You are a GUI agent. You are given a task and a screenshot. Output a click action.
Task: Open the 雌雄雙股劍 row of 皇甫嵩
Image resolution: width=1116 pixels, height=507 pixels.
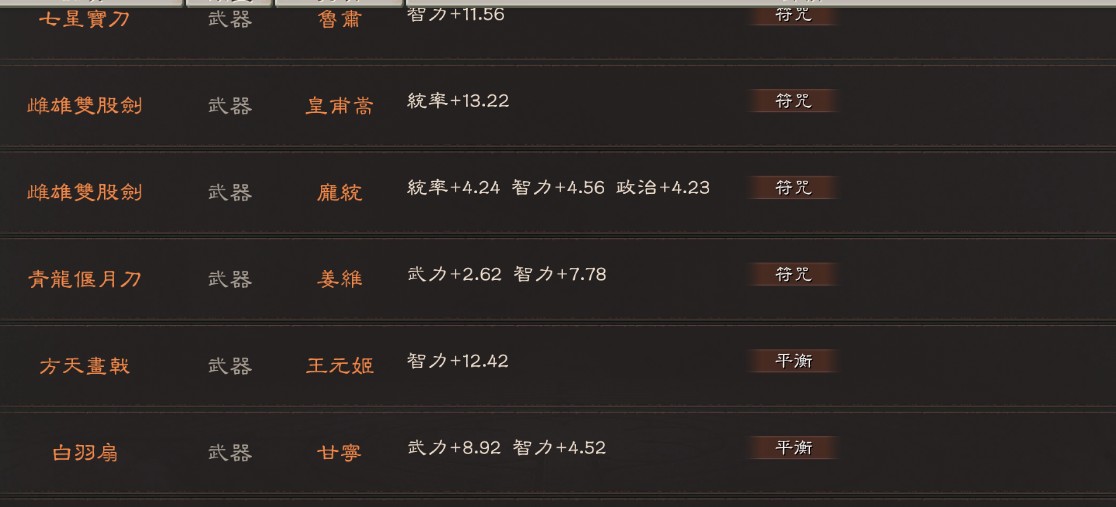click(x=85, y=106)
